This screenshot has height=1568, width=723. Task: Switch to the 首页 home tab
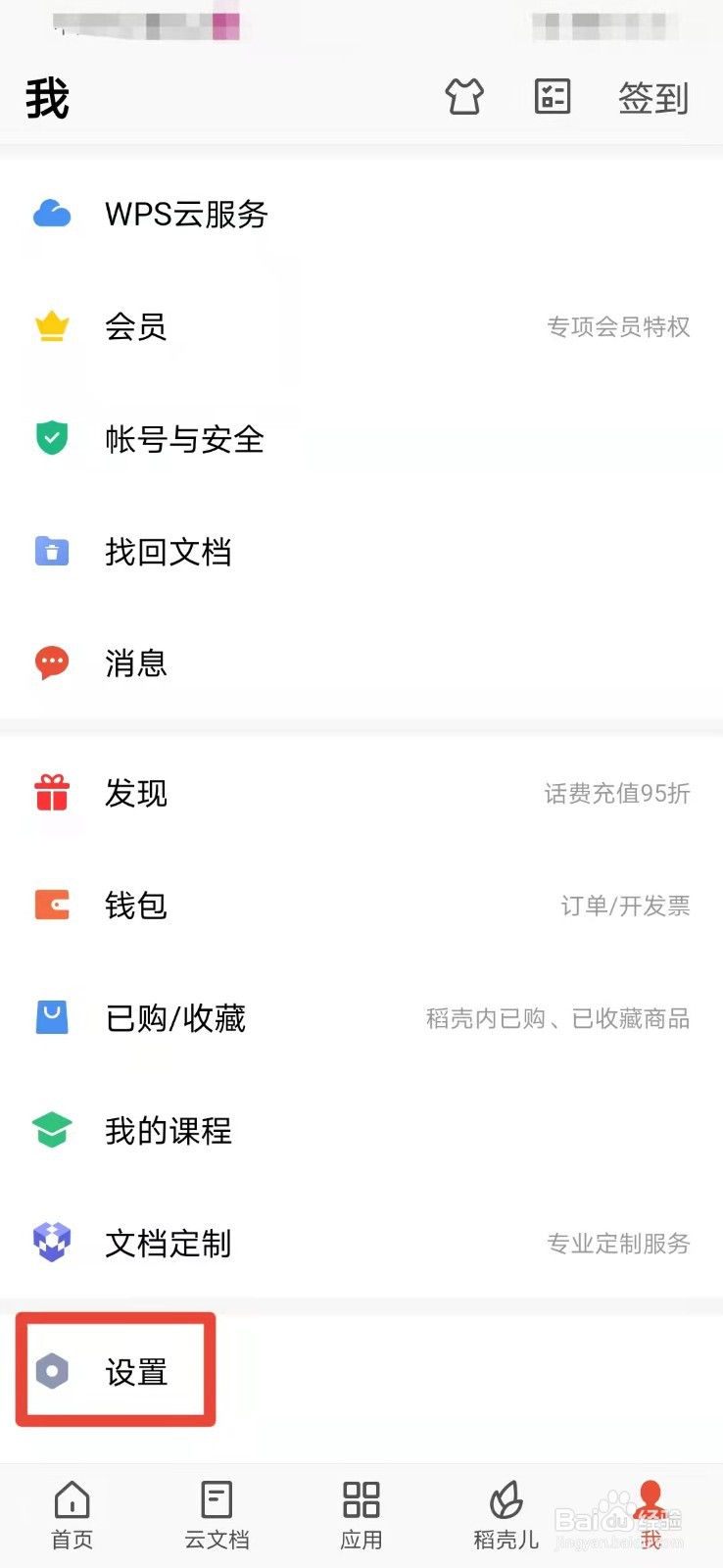[x=72, y=1515]
